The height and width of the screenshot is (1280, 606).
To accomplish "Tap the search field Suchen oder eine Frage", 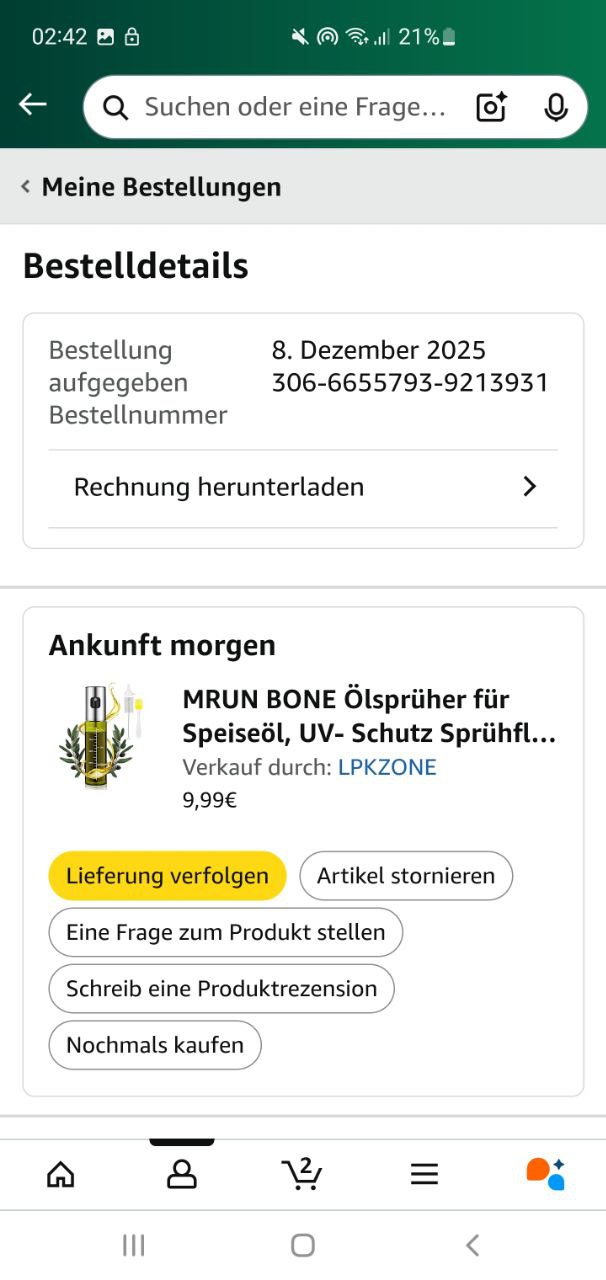I will pyautogui.click(x=294, y=107).
